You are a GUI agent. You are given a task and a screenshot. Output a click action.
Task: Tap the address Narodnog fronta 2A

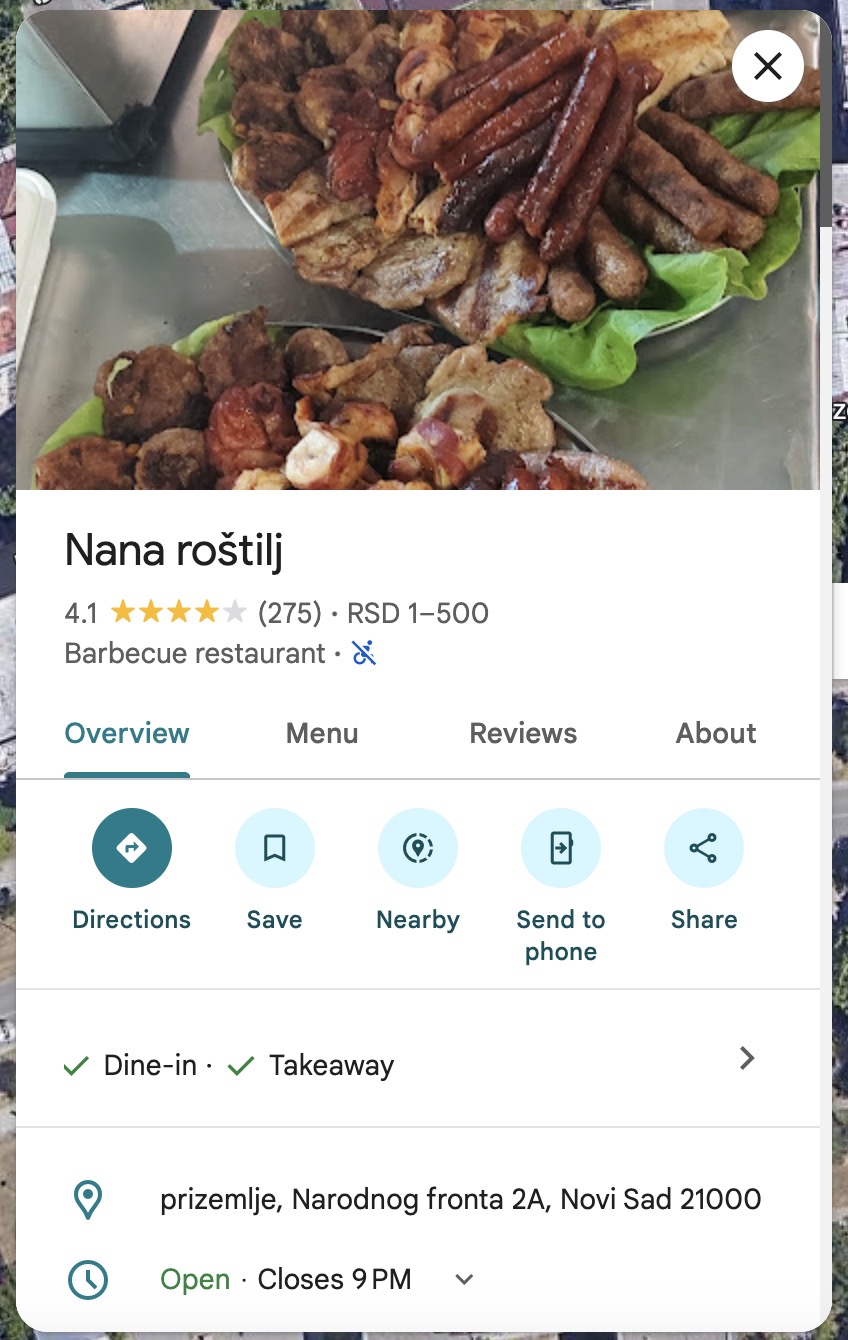coord(460,1199)
